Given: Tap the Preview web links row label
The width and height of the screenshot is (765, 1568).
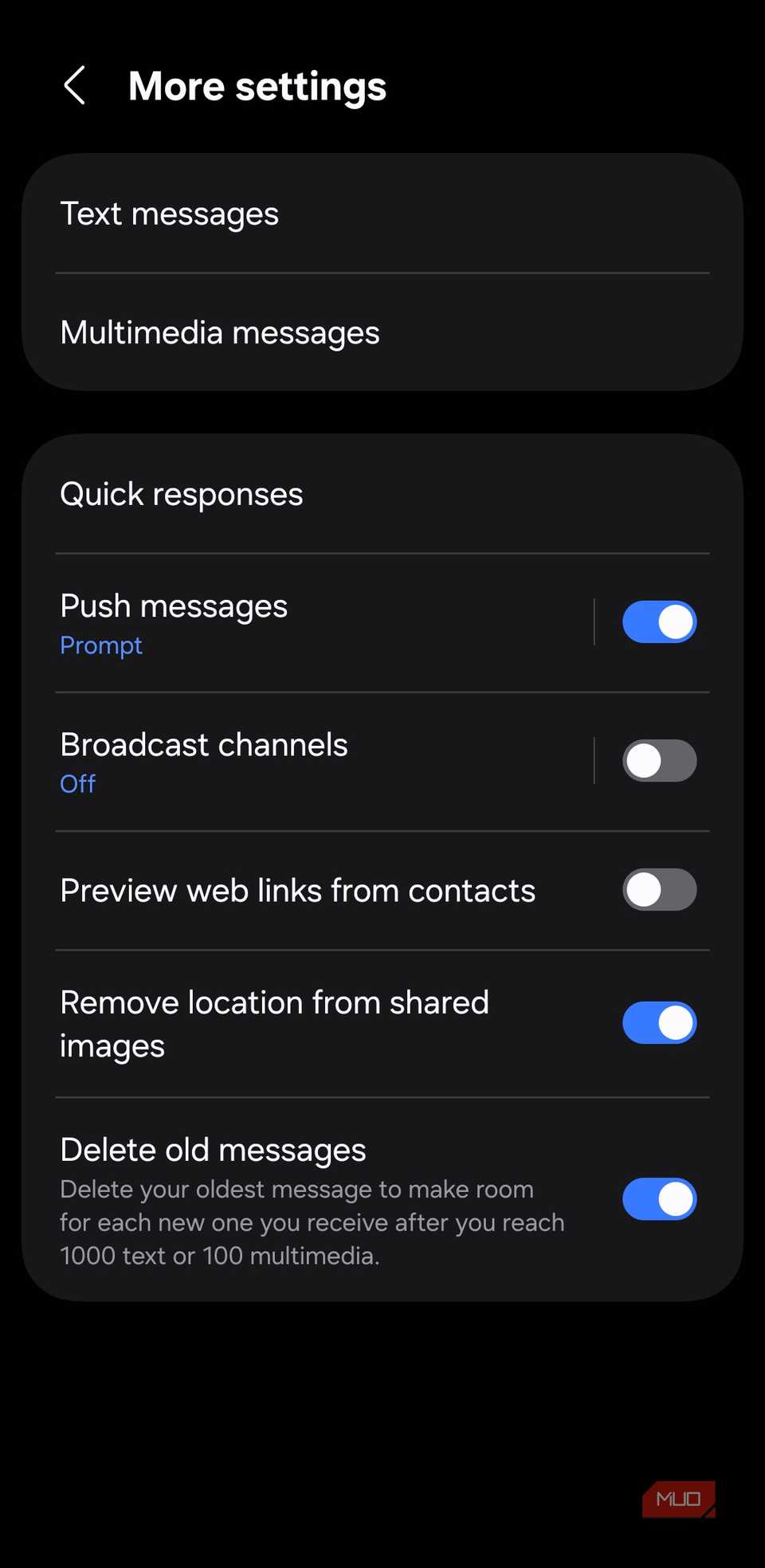Looking at the screenshot, I should pyautogui.click(x=296, y=890).
